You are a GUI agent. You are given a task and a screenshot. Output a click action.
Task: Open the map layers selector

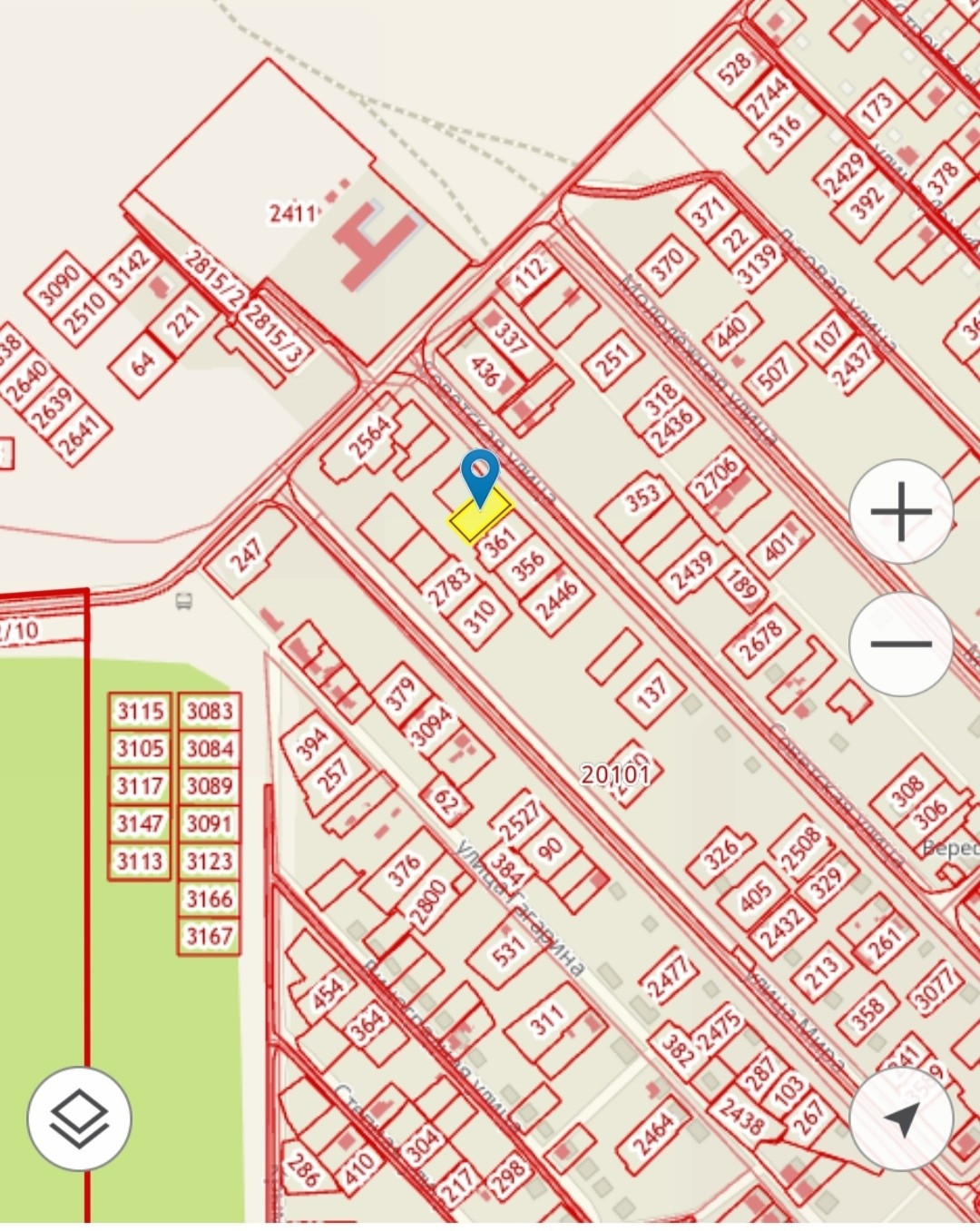[80, 1118]
